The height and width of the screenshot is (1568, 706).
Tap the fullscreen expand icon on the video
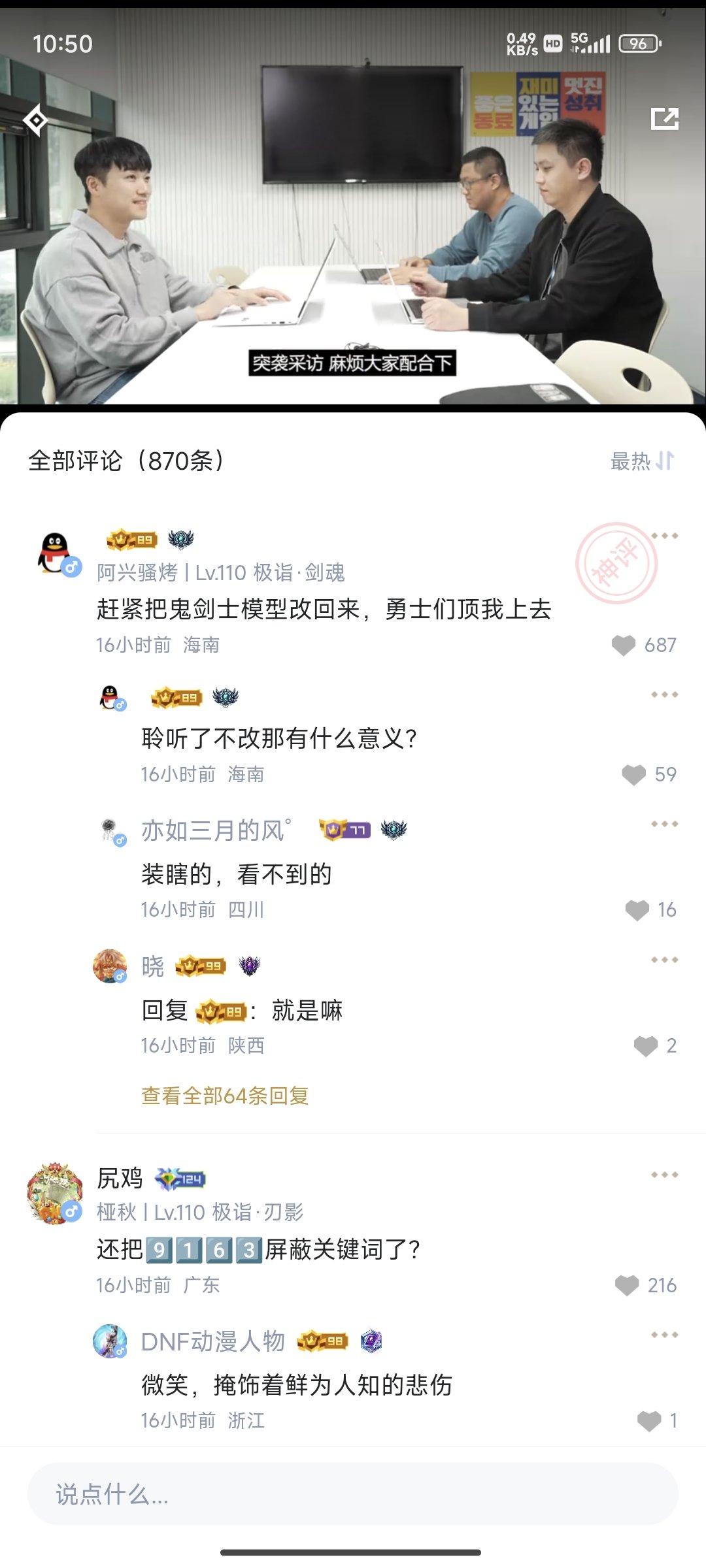pos(665,119)
